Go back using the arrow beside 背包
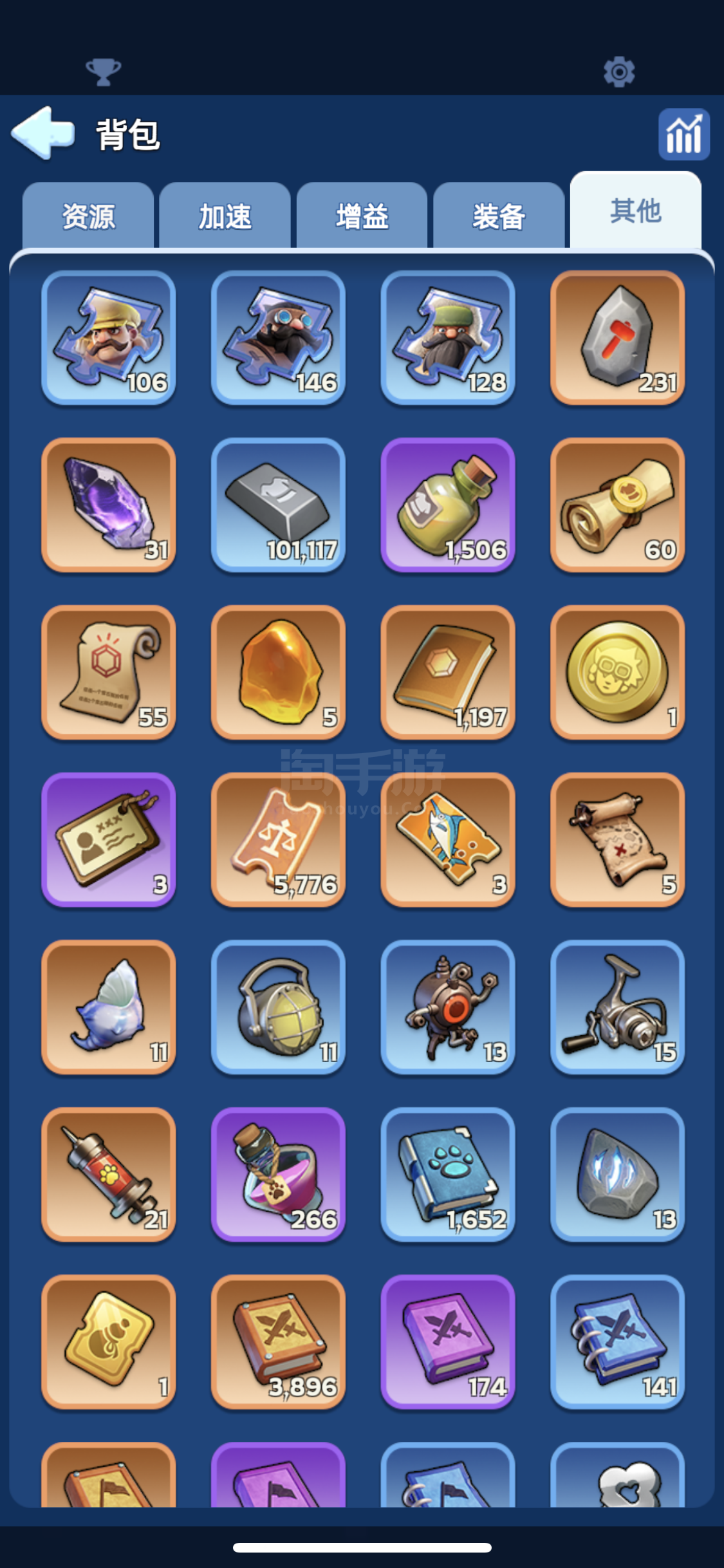The image size is (724, 1568). [44, 133]
